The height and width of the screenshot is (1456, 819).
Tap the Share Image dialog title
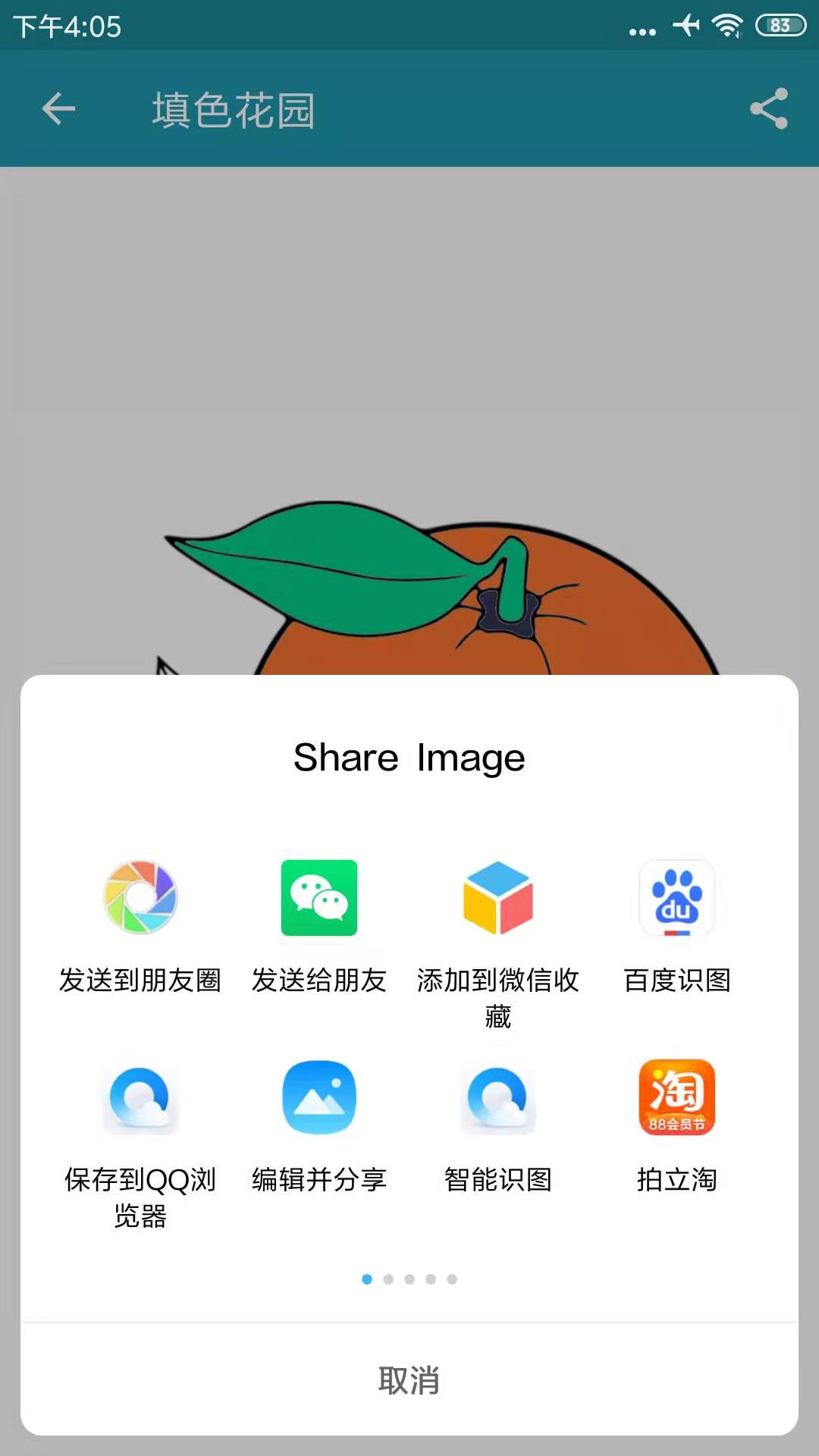pyautogui.click(x=409, y=758)
